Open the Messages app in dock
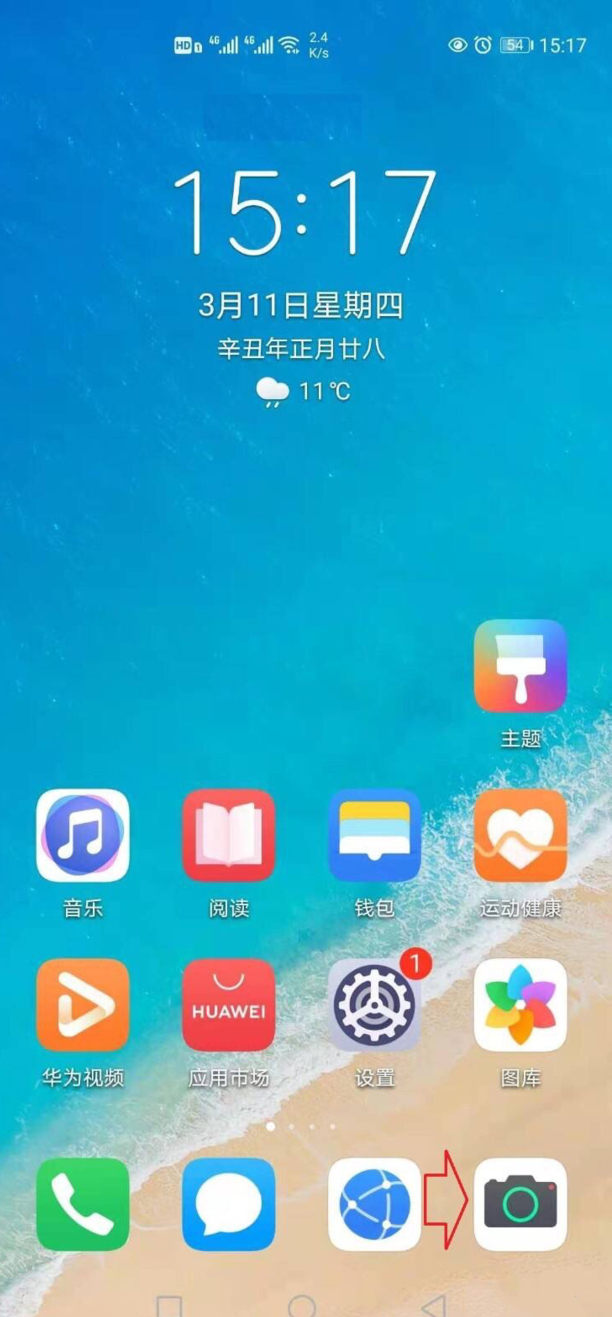The height and width of the screenshot is (1317, 612). tap(229, 1204)
